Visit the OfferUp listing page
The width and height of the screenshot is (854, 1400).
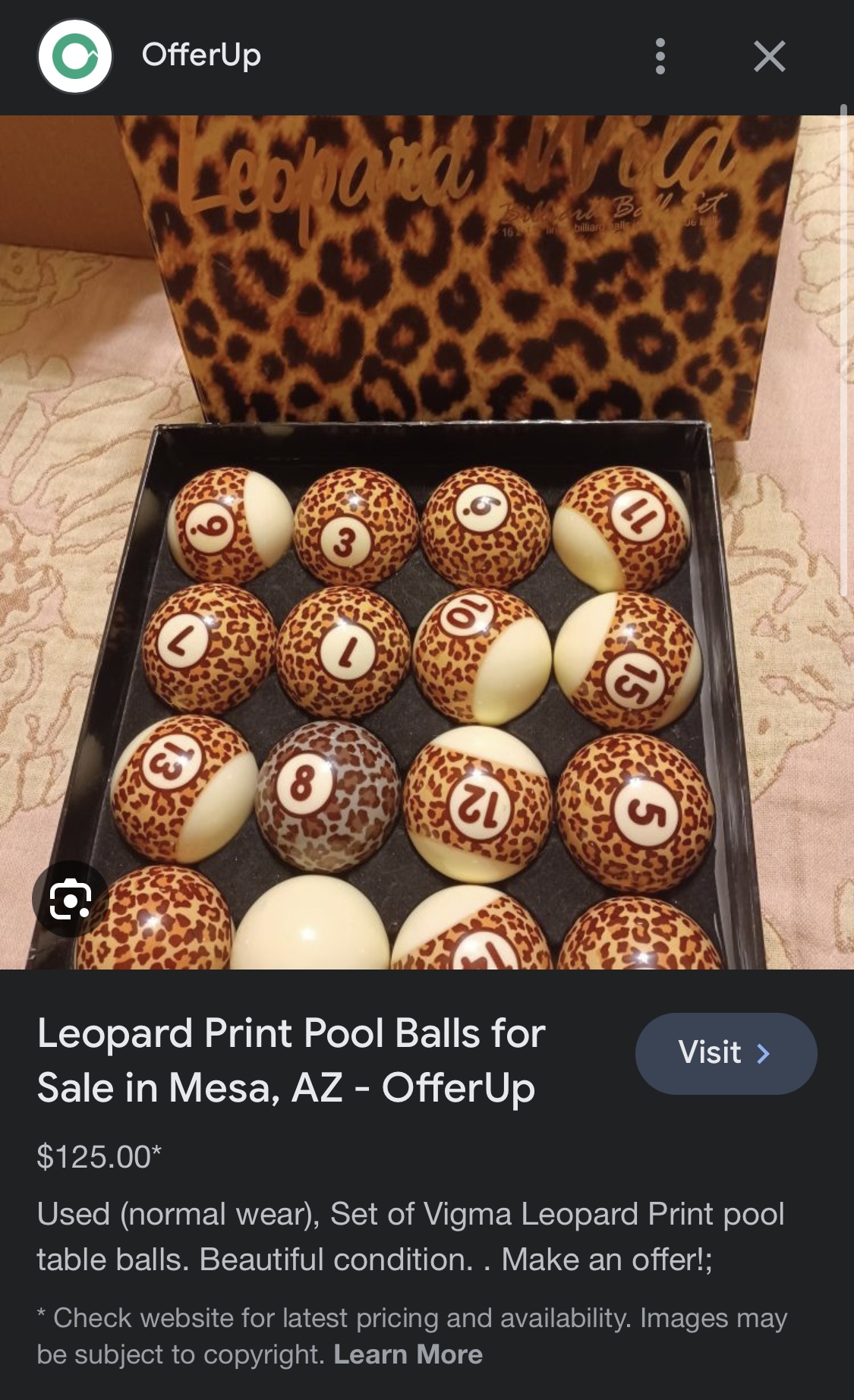(x=725, y=1053)
